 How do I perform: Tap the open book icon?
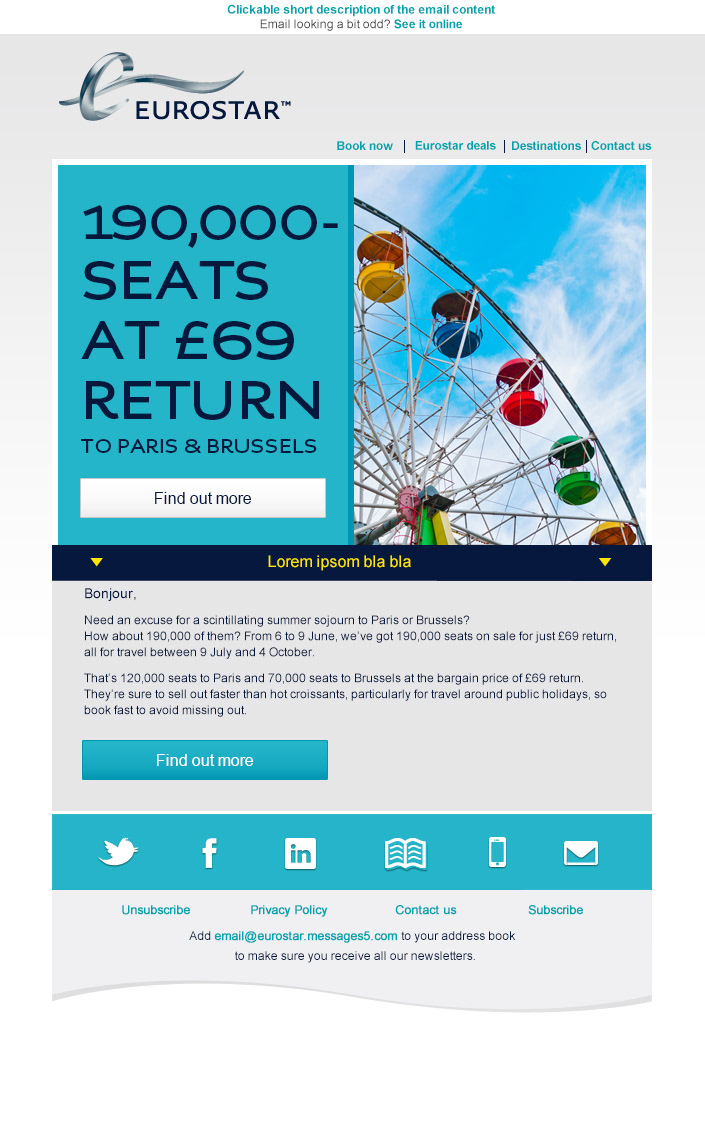(x=405, y=854)
